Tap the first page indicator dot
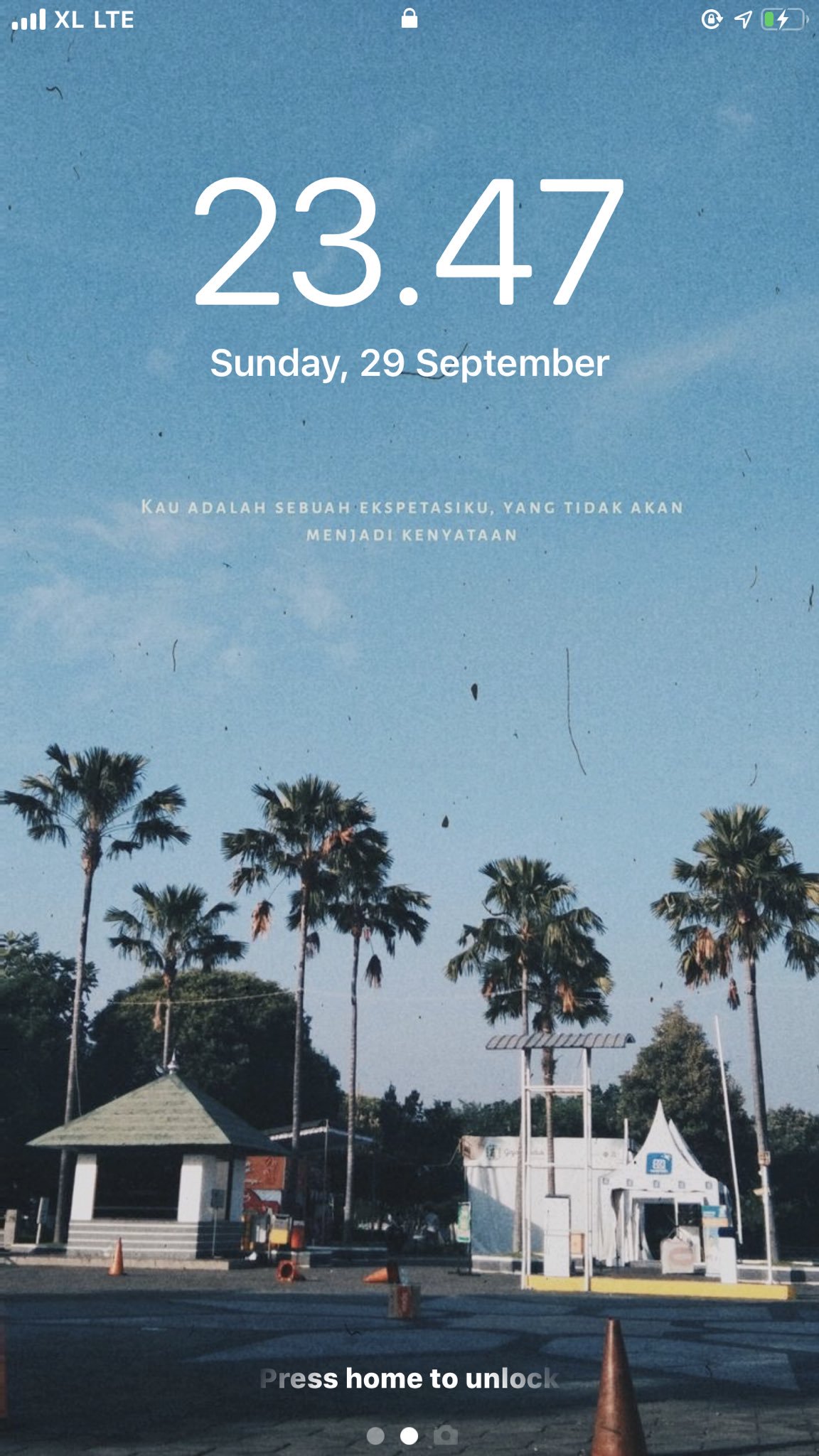The image size is (819, 1456). [375, 1436]
